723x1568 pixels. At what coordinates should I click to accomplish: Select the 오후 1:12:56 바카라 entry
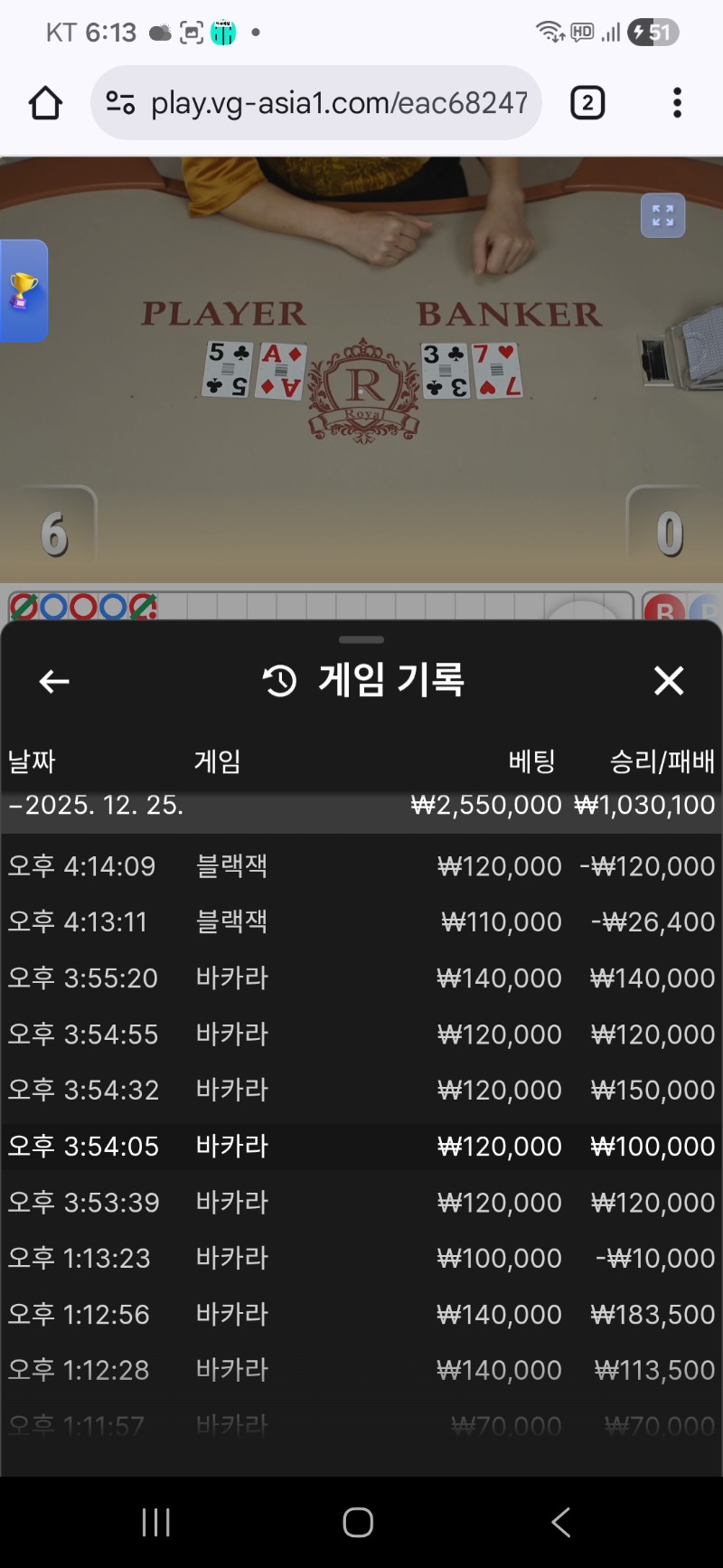361,1315
